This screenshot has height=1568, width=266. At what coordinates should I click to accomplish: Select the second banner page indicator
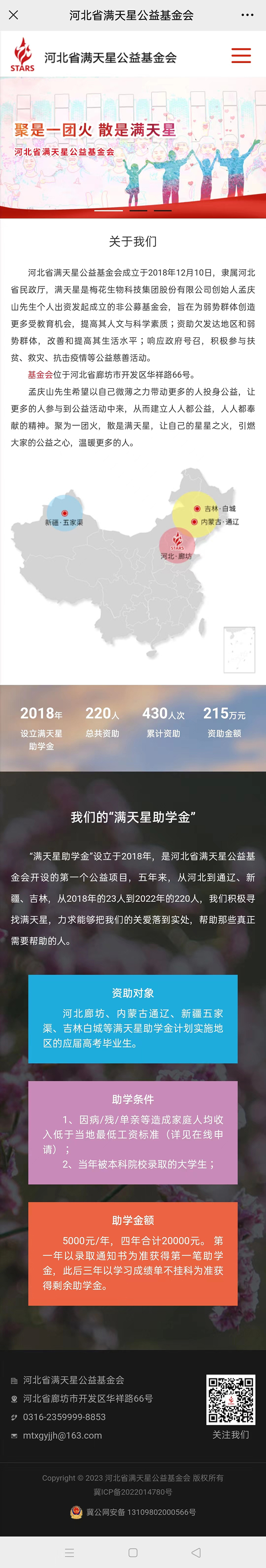point(138,210)
